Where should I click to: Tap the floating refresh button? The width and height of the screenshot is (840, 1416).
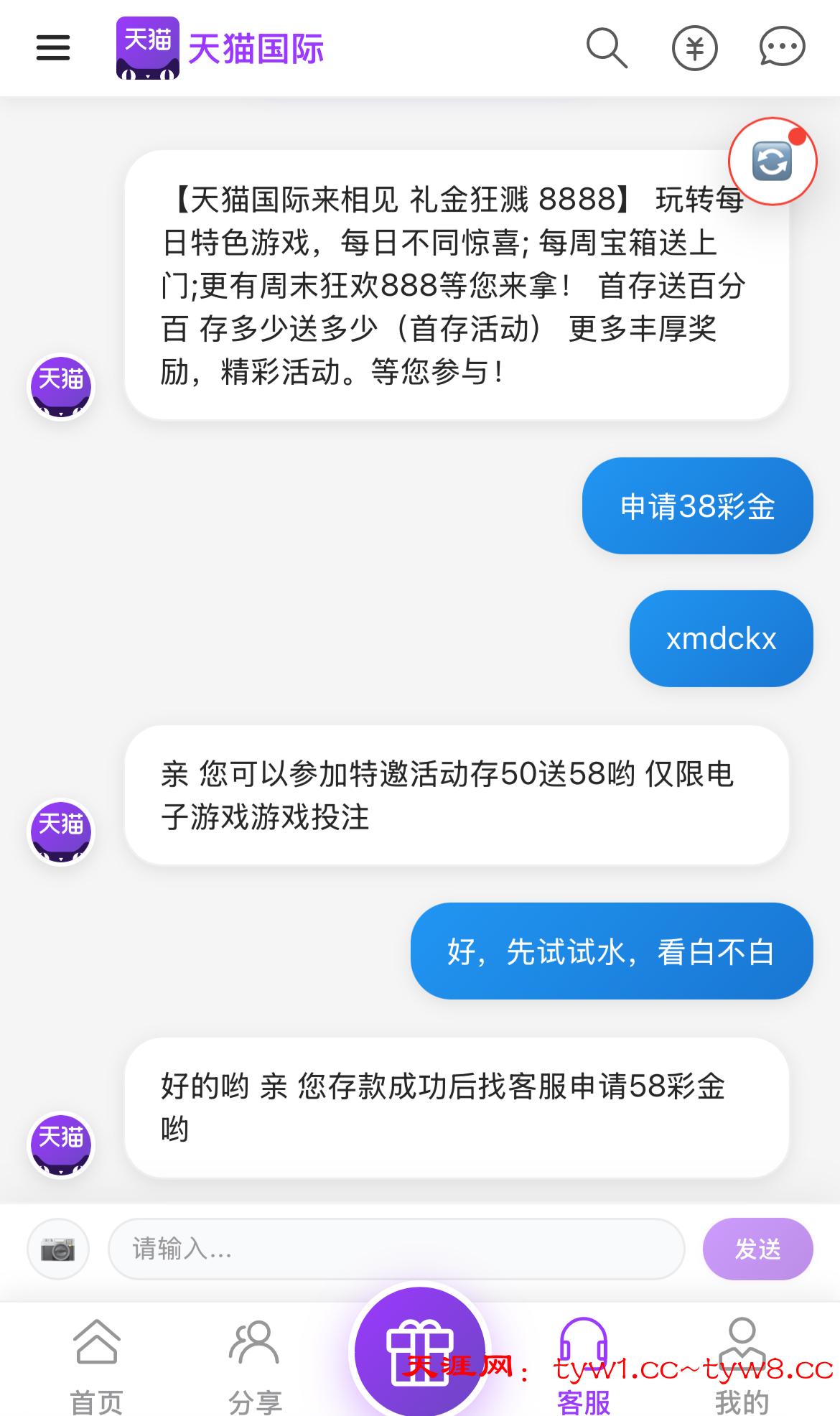coord(773,161)
